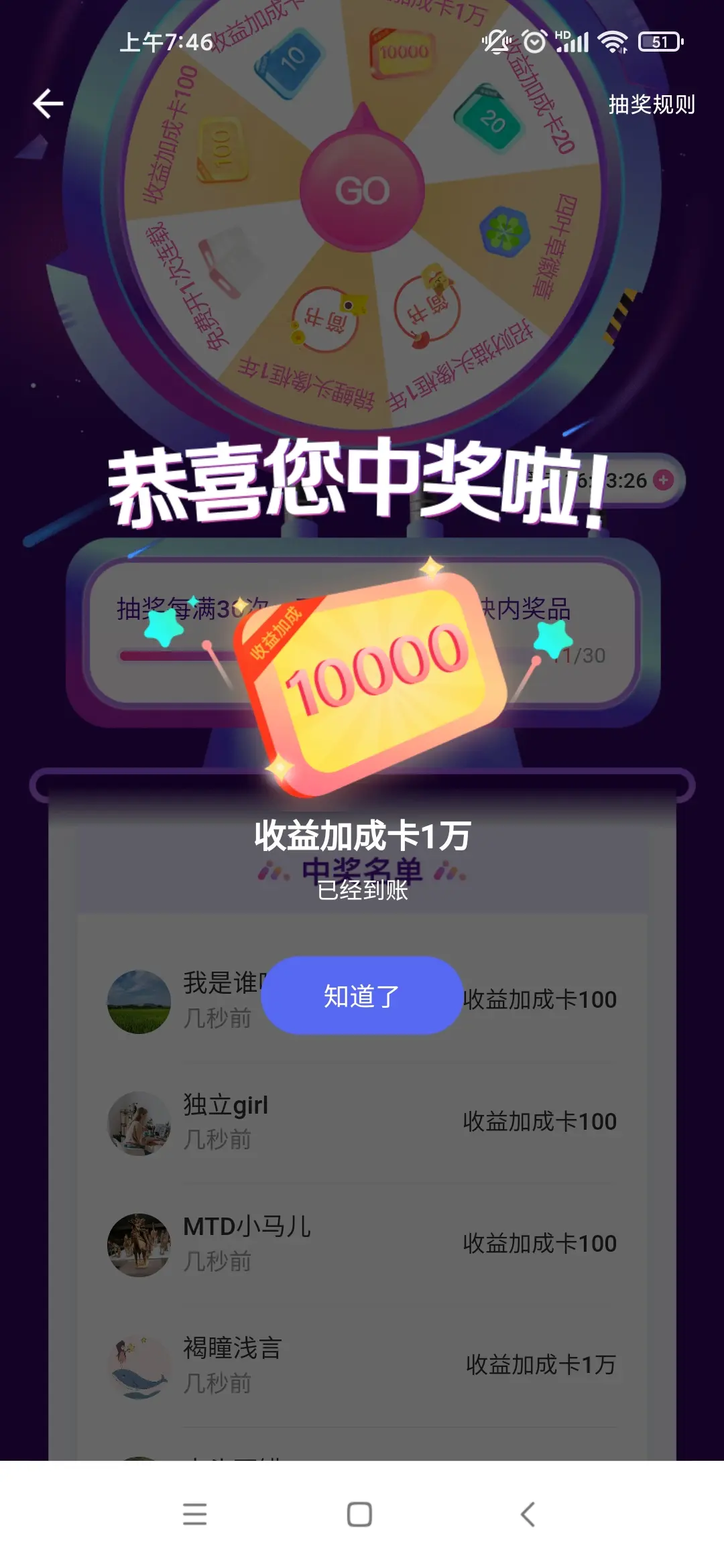
Task: Go to the system home screen
Action: click(360, 1514)
